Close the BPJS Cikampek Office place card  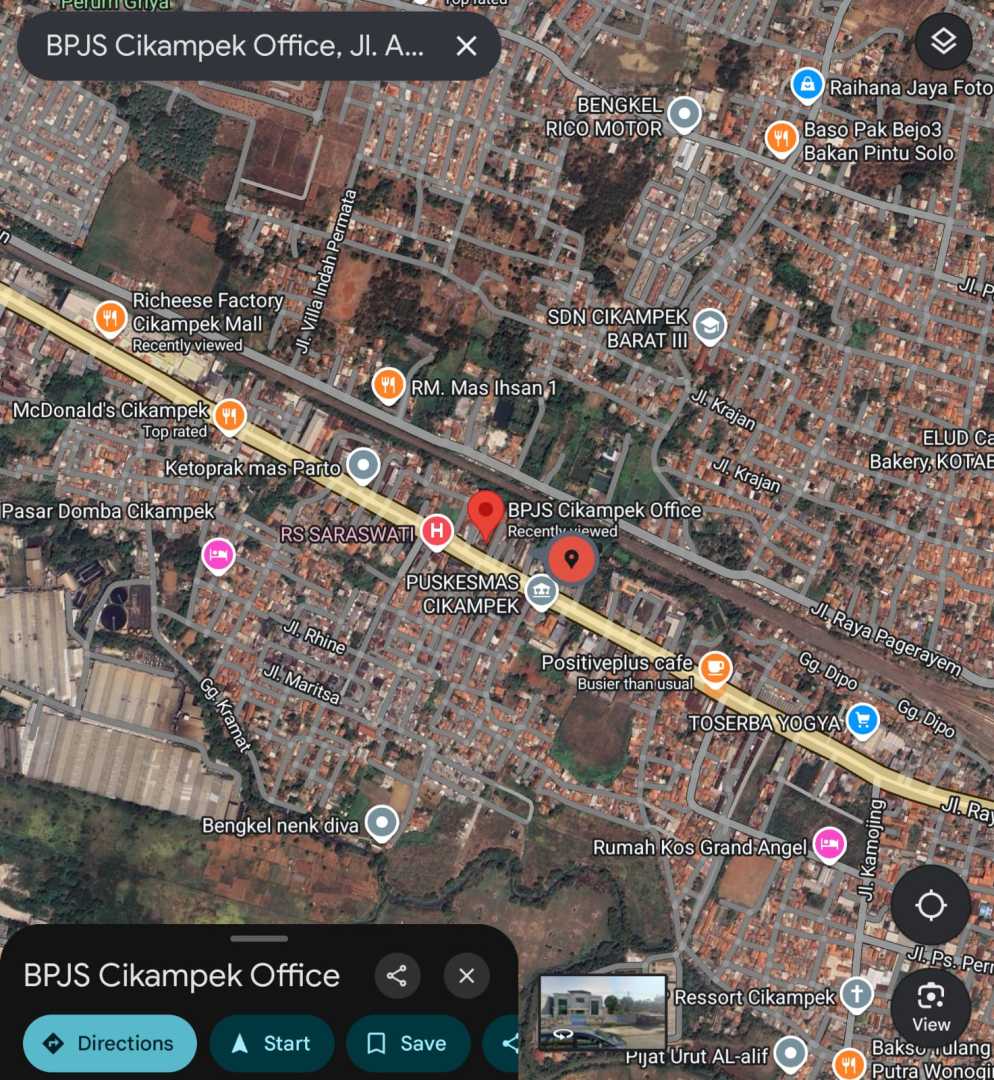466,976
